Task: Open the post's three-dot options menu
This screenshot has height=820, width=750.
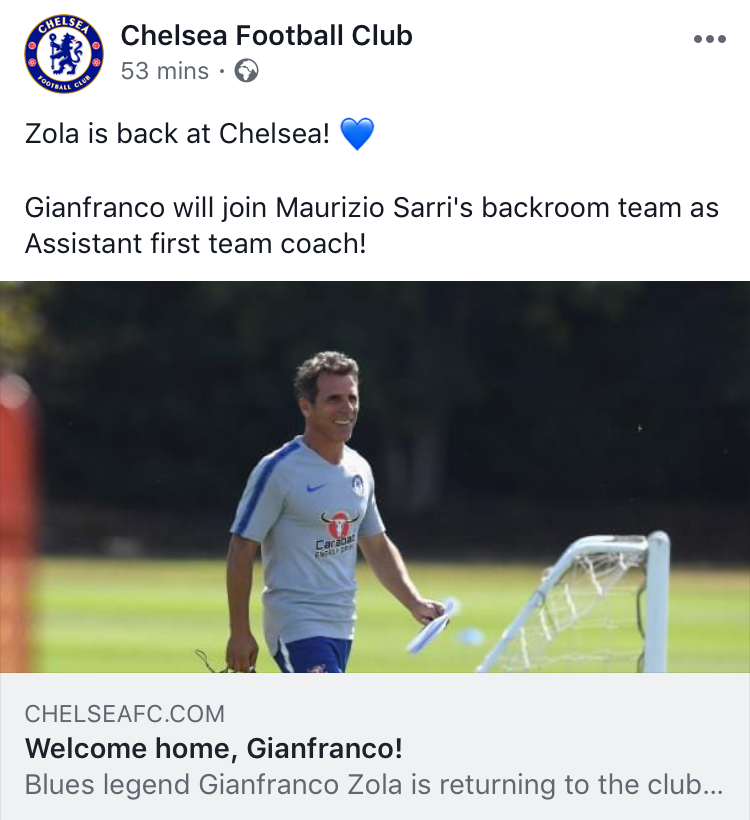Action: pyautogui.click(x=709, y=39)
